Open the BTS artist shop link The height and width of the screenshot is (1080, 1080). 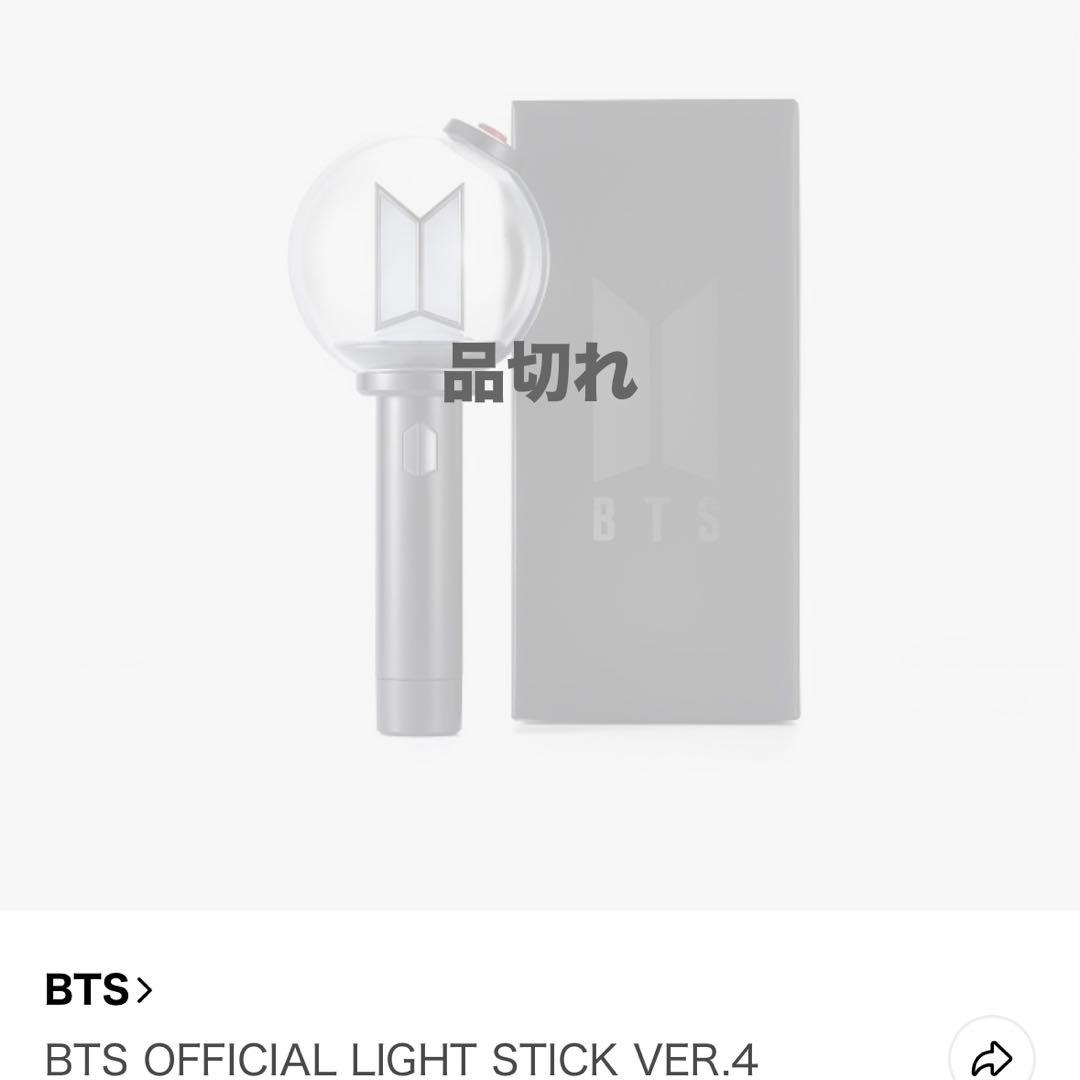98,990
